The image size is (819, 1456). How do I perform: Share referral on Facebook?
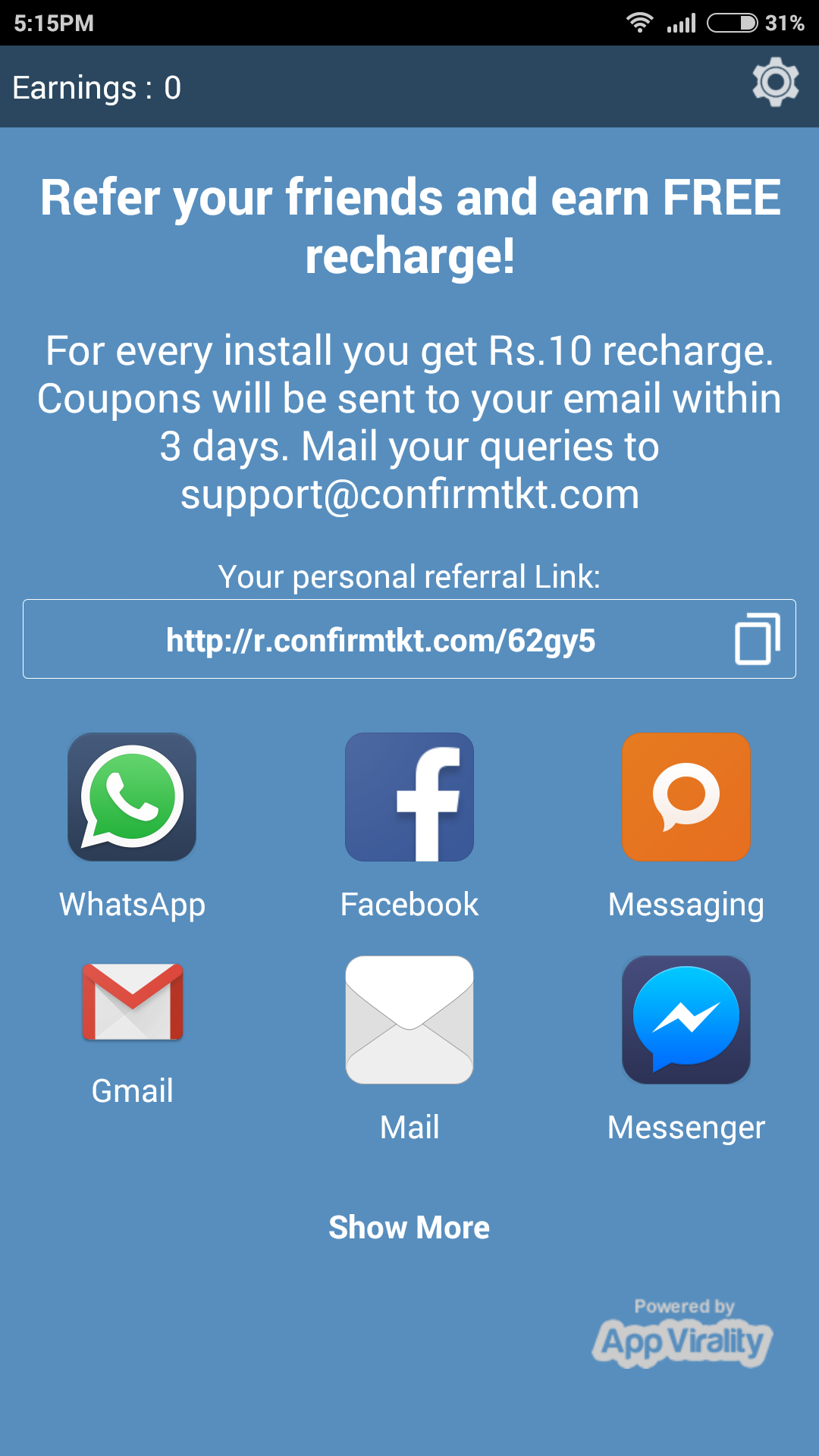(x=409, y=797)
